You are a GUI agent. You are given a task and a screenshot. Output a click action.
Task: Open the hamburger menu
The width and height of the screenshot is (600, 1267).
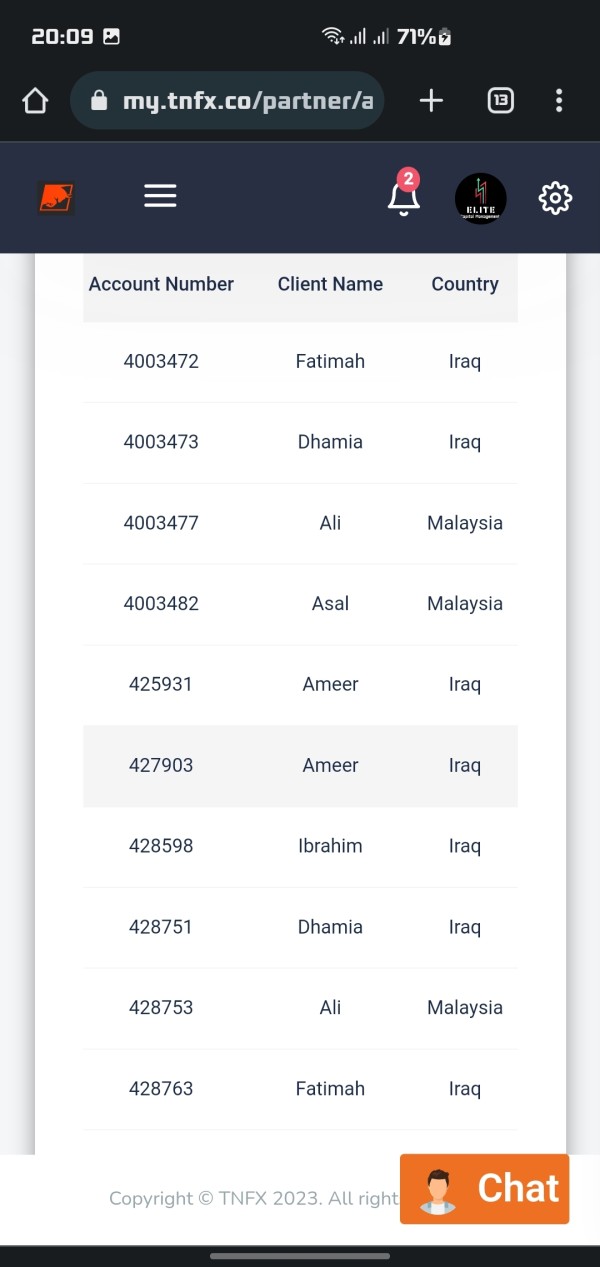(x=160, y=196)
